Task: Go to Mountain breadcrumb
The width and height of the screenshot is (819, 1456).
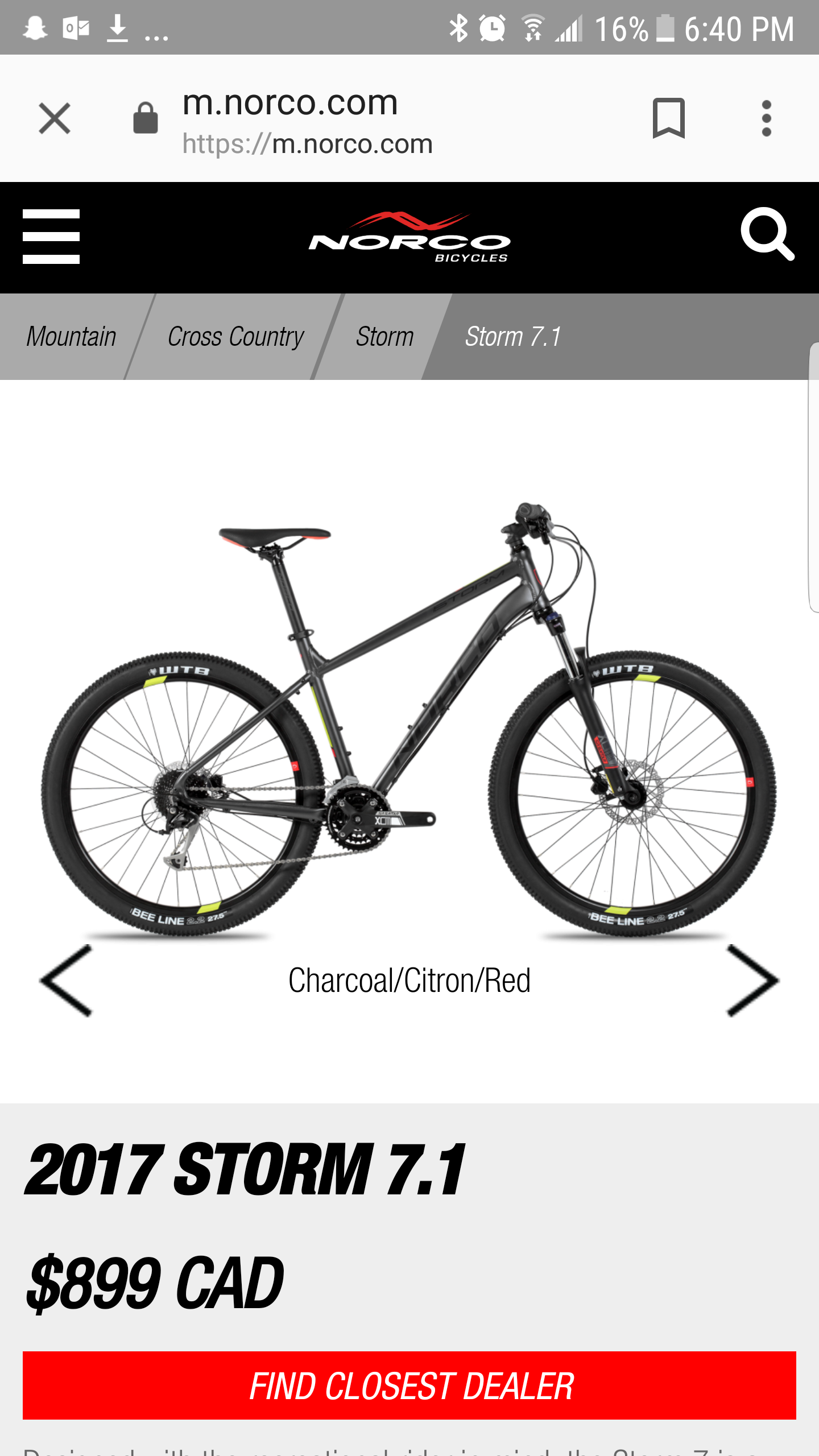Action: coord(71,337)
